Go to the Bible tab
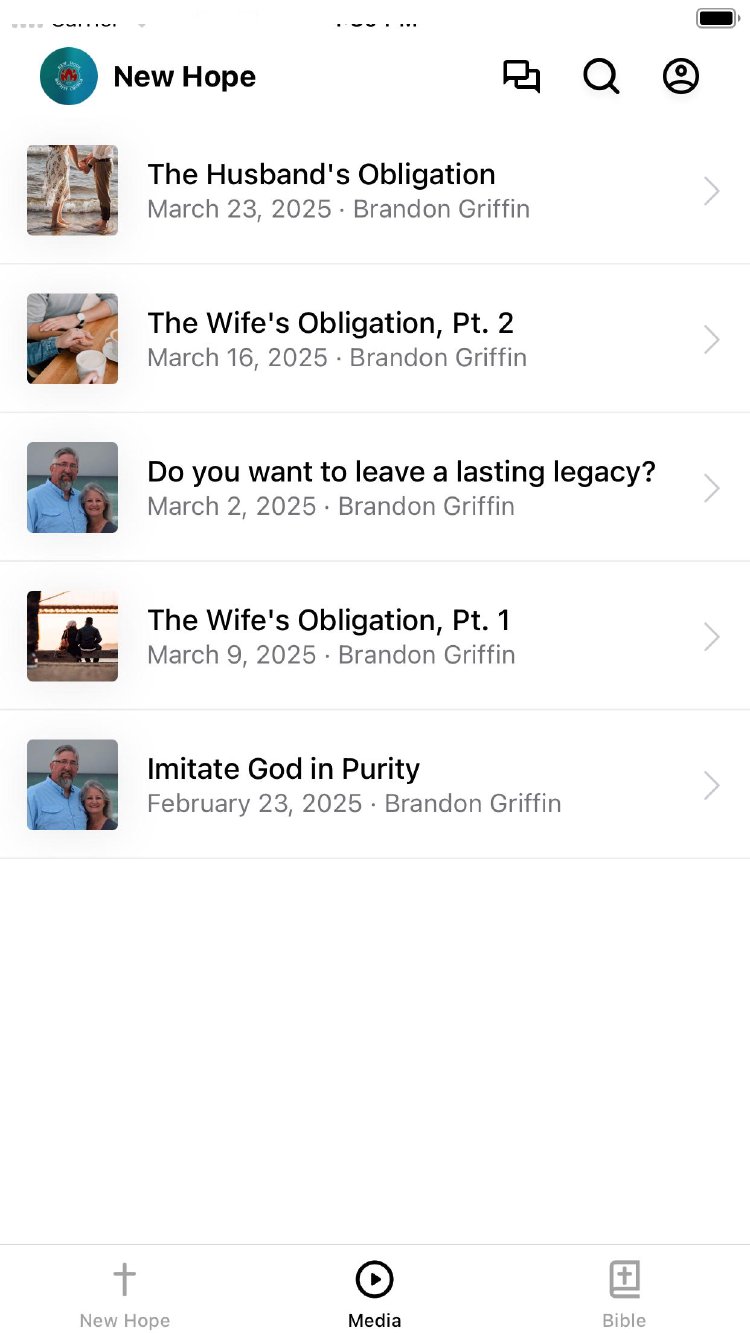This screenshot has width=750, height=1334. tap(624, 1294)
